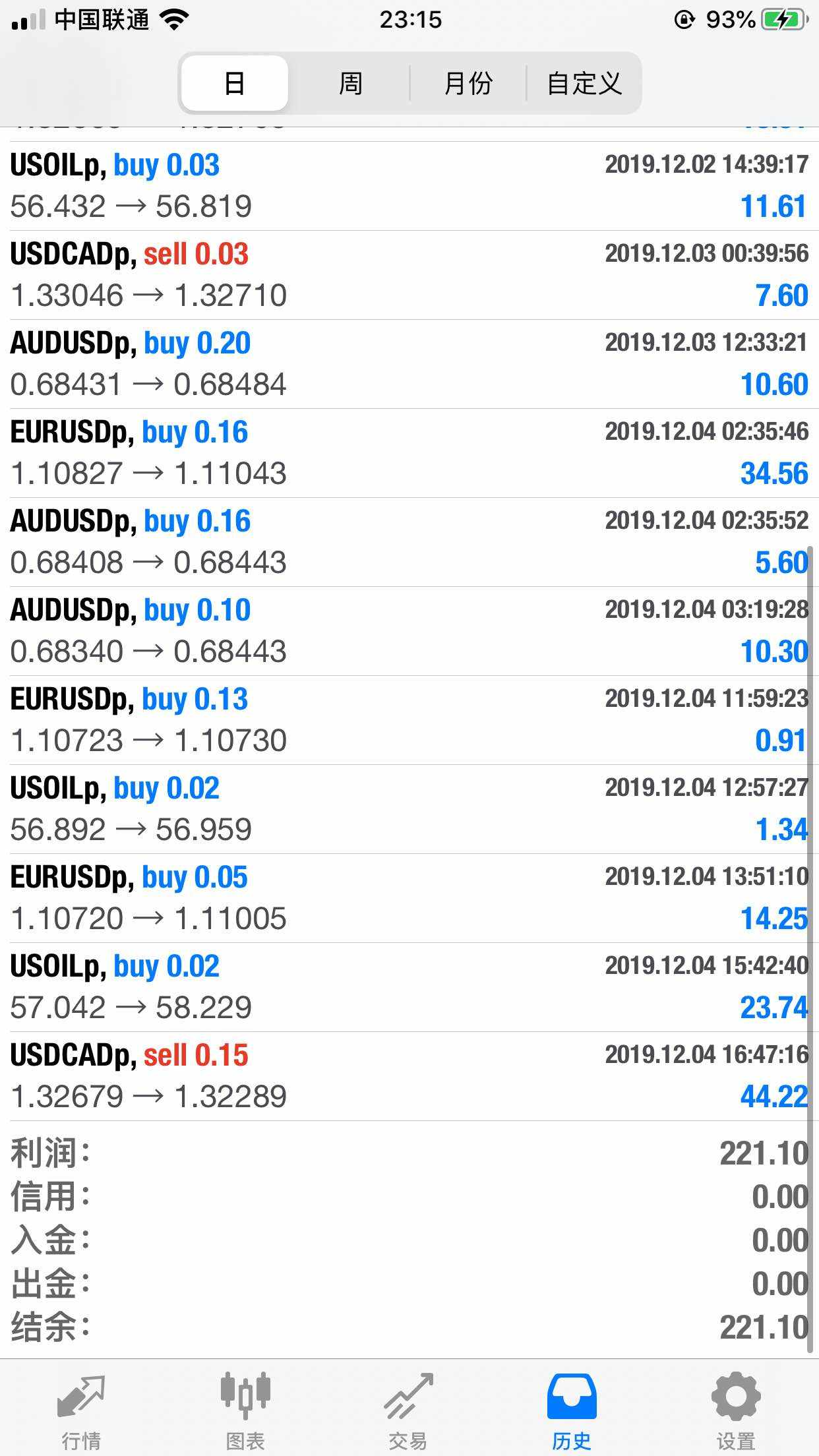The height and width of the screenshot is (1456, 819).
Task: Expand the EURUSDp buy 0.16 trade
Action: [x=409, y=453]
